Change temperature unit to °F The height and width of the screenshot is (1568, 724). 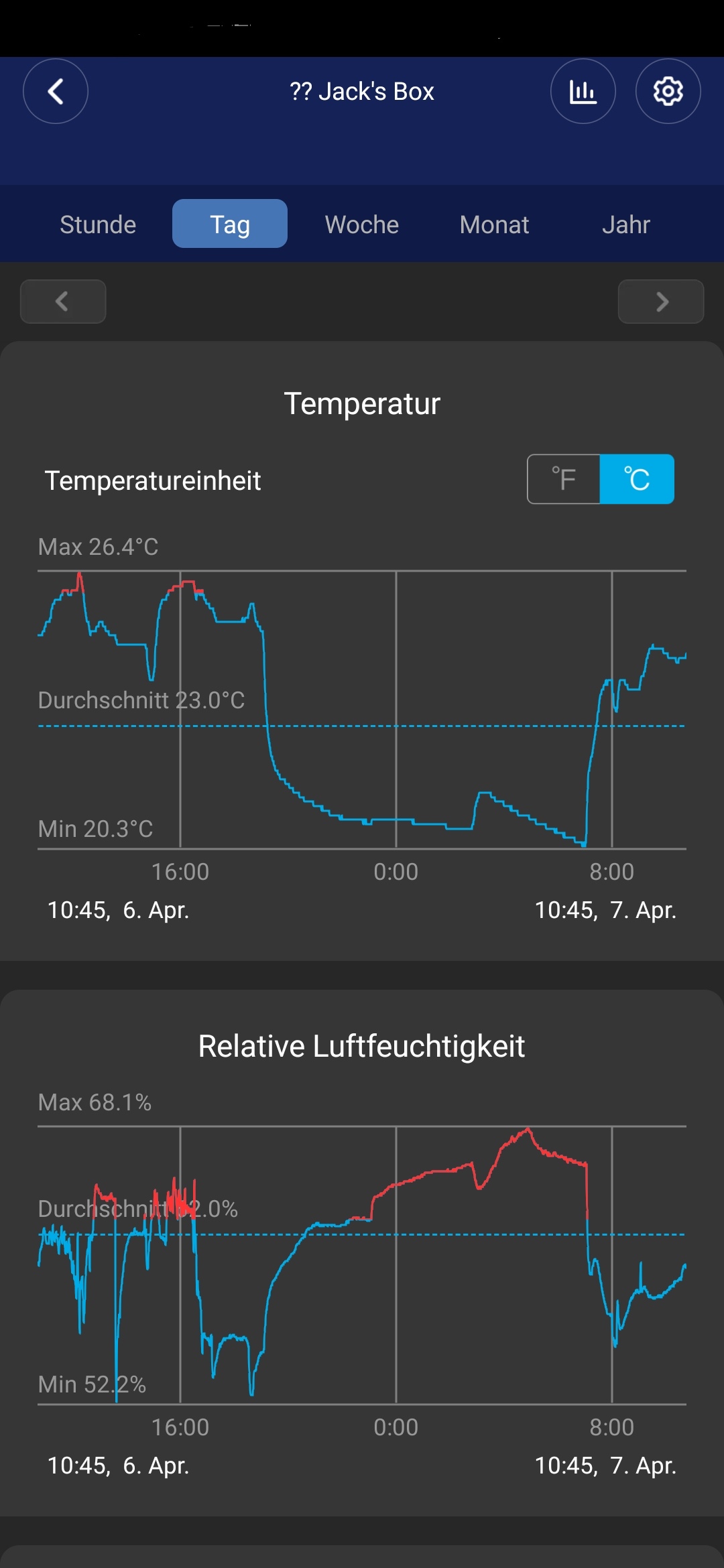pyautogui.click(x=564, y=479)
